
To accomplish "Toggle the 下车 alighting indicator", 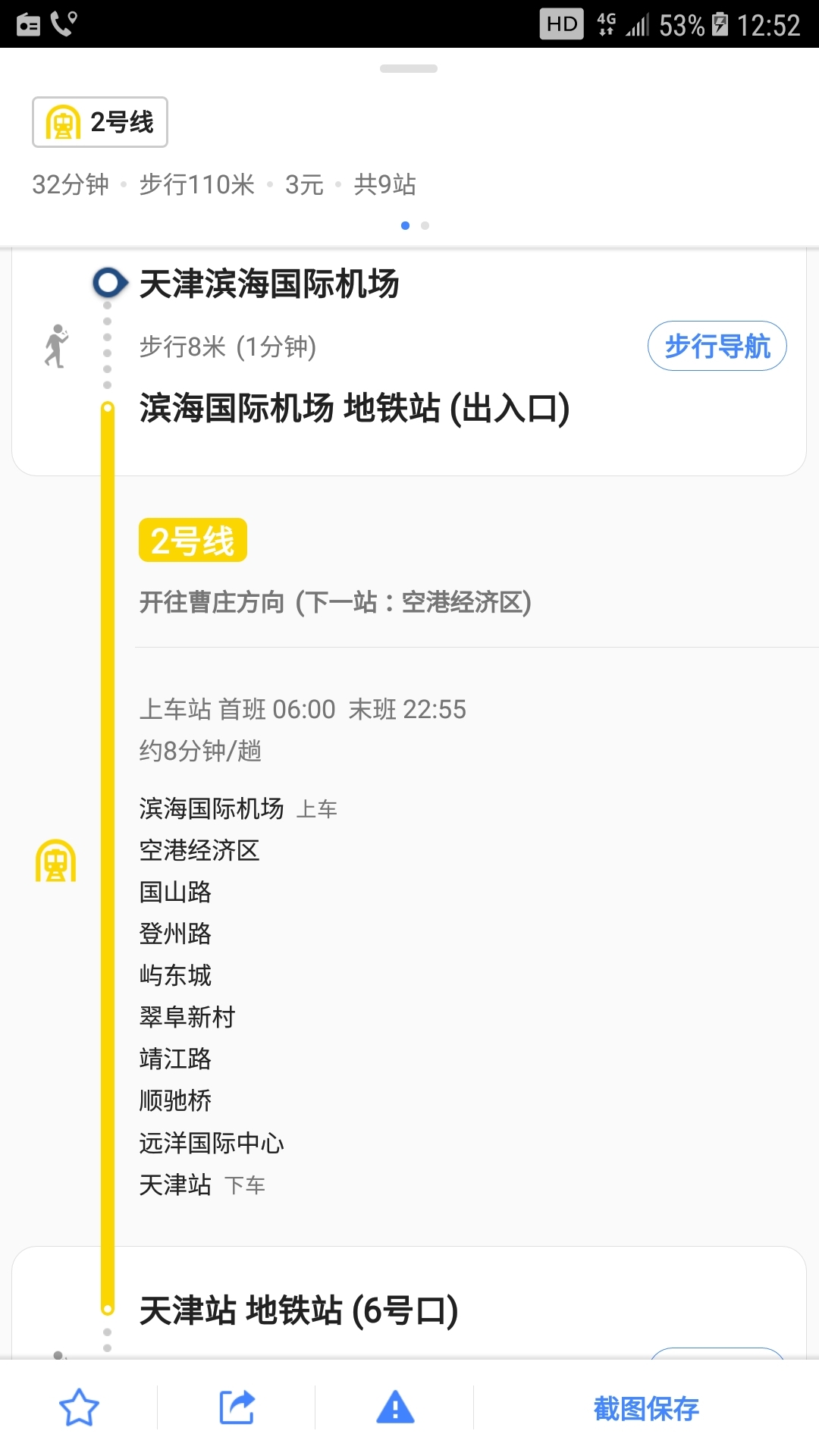I will coord(246,1185).
